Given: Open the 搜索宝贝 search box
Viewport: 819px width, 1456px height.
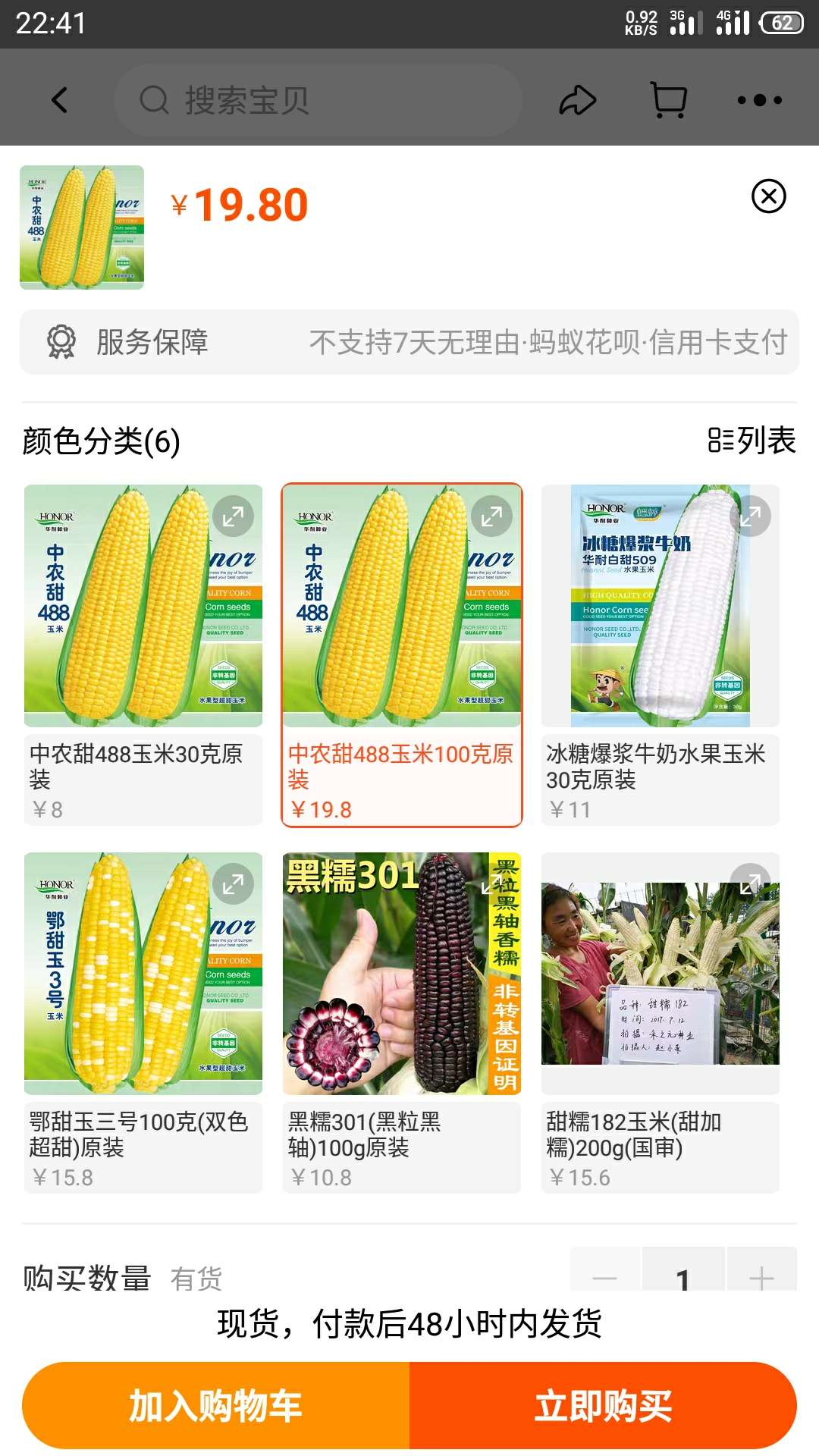Looking at the screenshot, I should click(x=318, y=100).
